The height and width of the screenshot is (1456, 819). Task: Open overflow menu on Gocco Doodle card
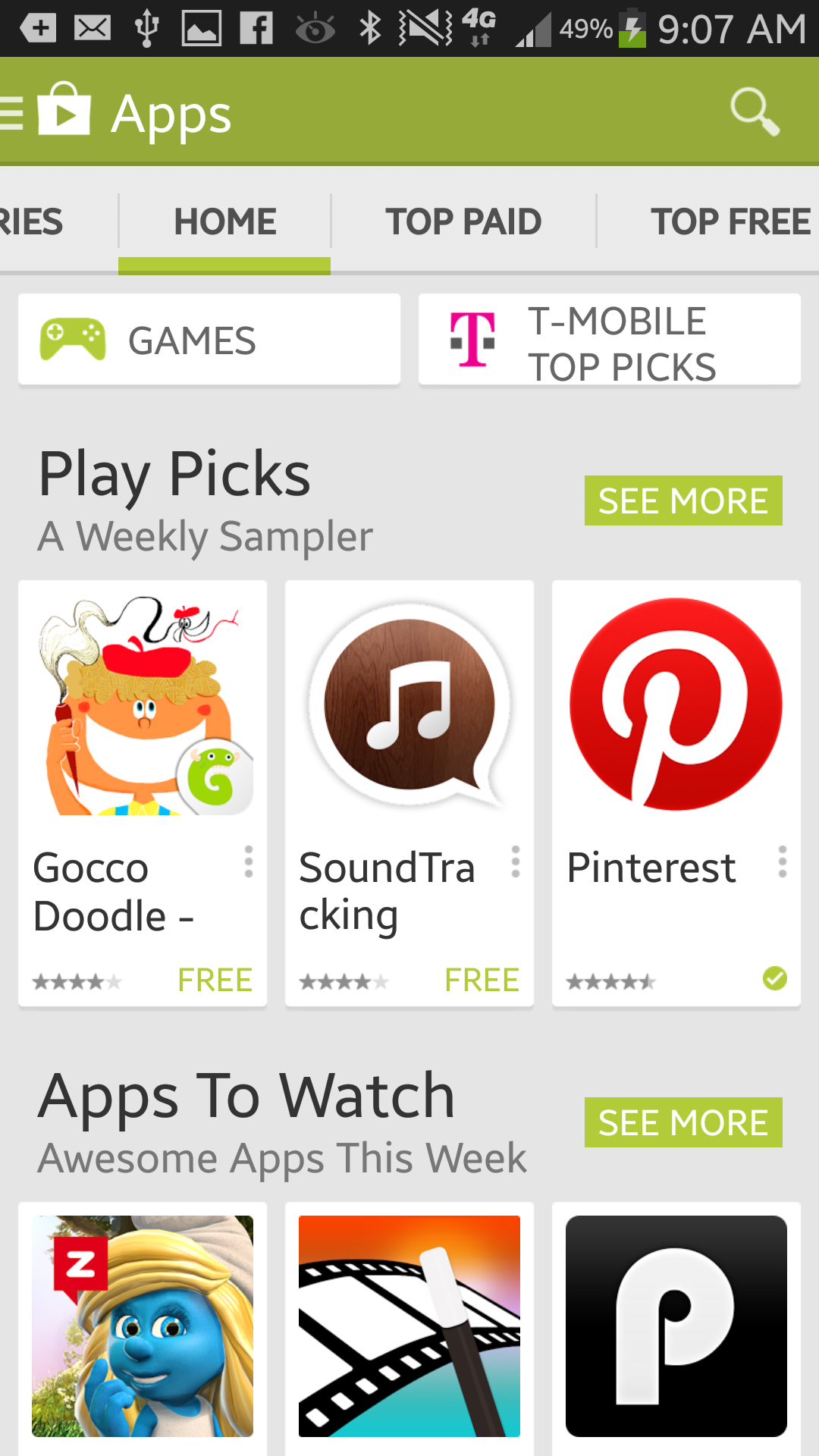[248, 862]
